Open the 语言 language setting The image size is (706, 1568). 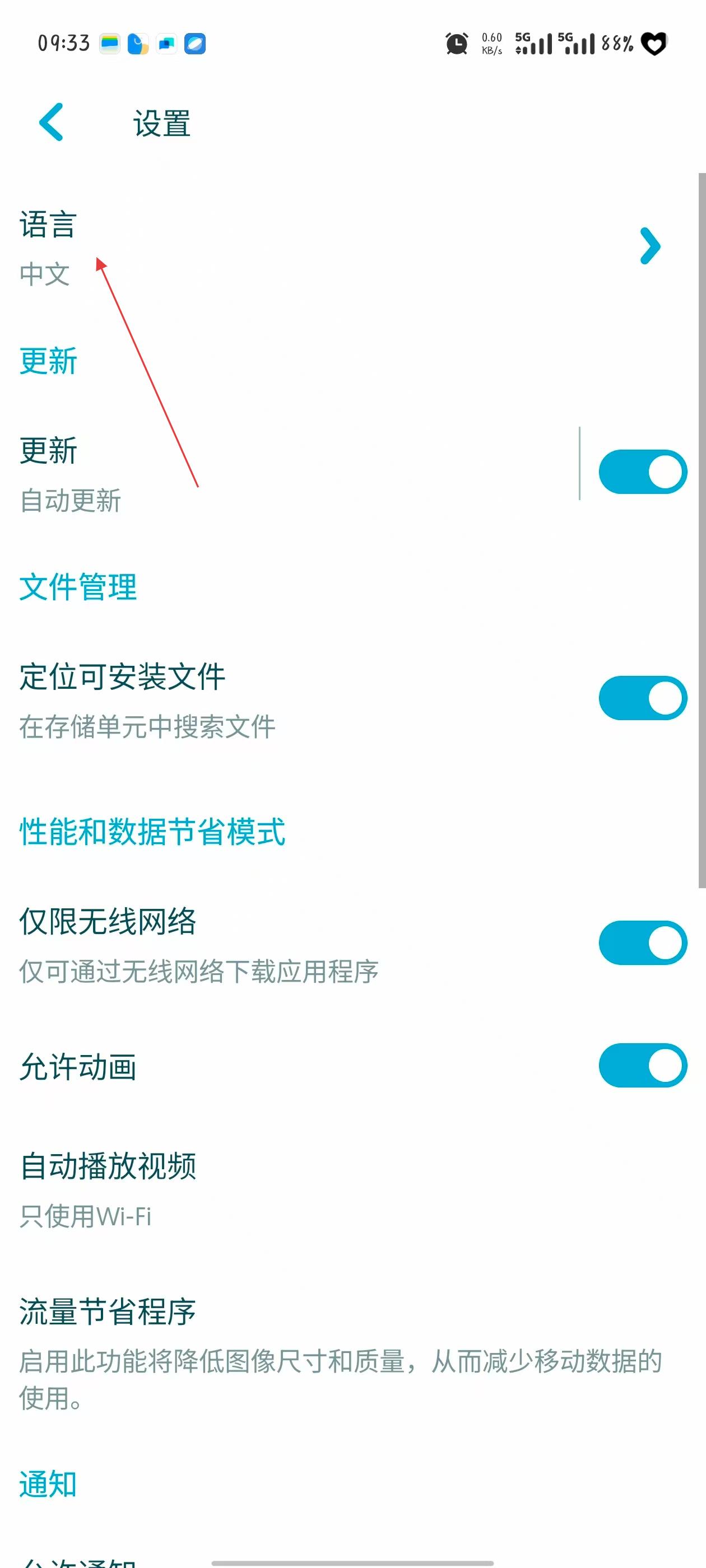click(x=341, y=246)
